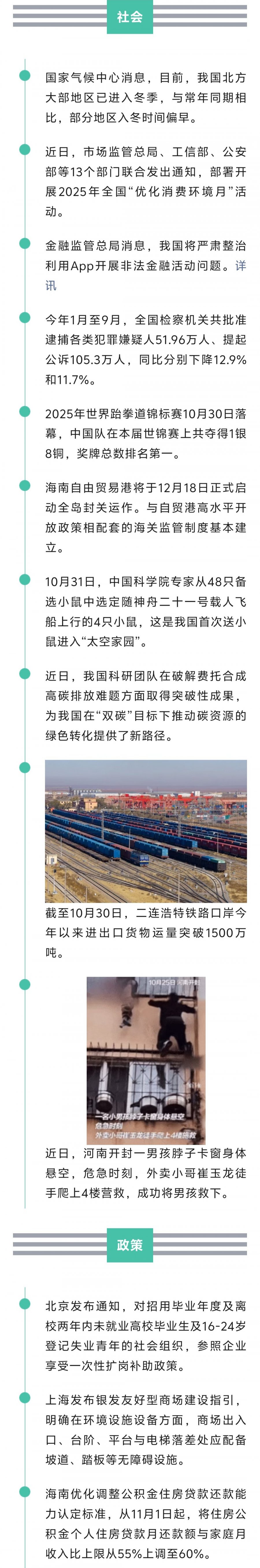
Task: Open the Kaifeng boy rescue image
Action: click(x=146, y=1060)
